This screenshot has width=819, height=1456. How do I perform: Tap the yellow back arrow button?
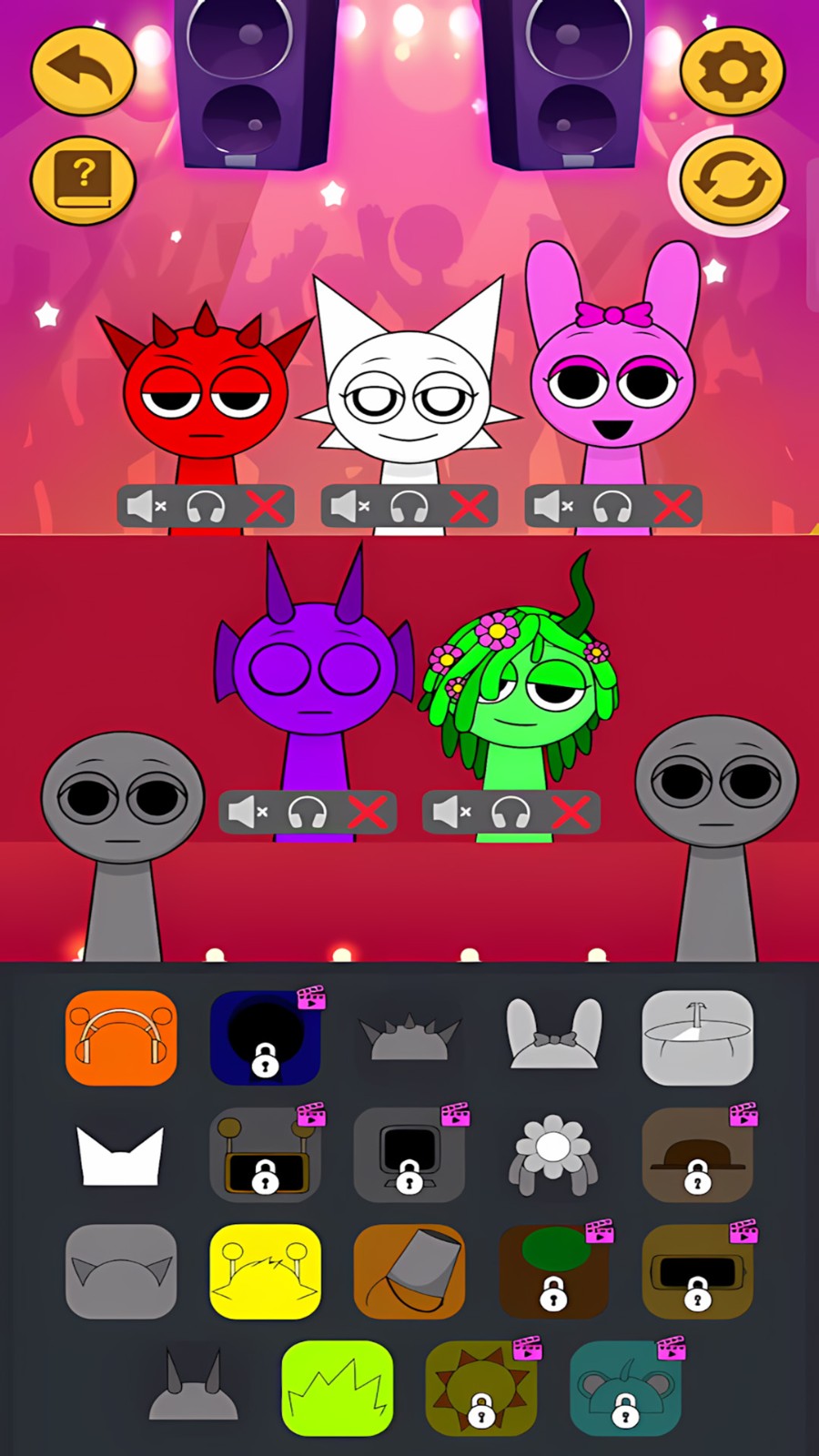tap(83, 71)
